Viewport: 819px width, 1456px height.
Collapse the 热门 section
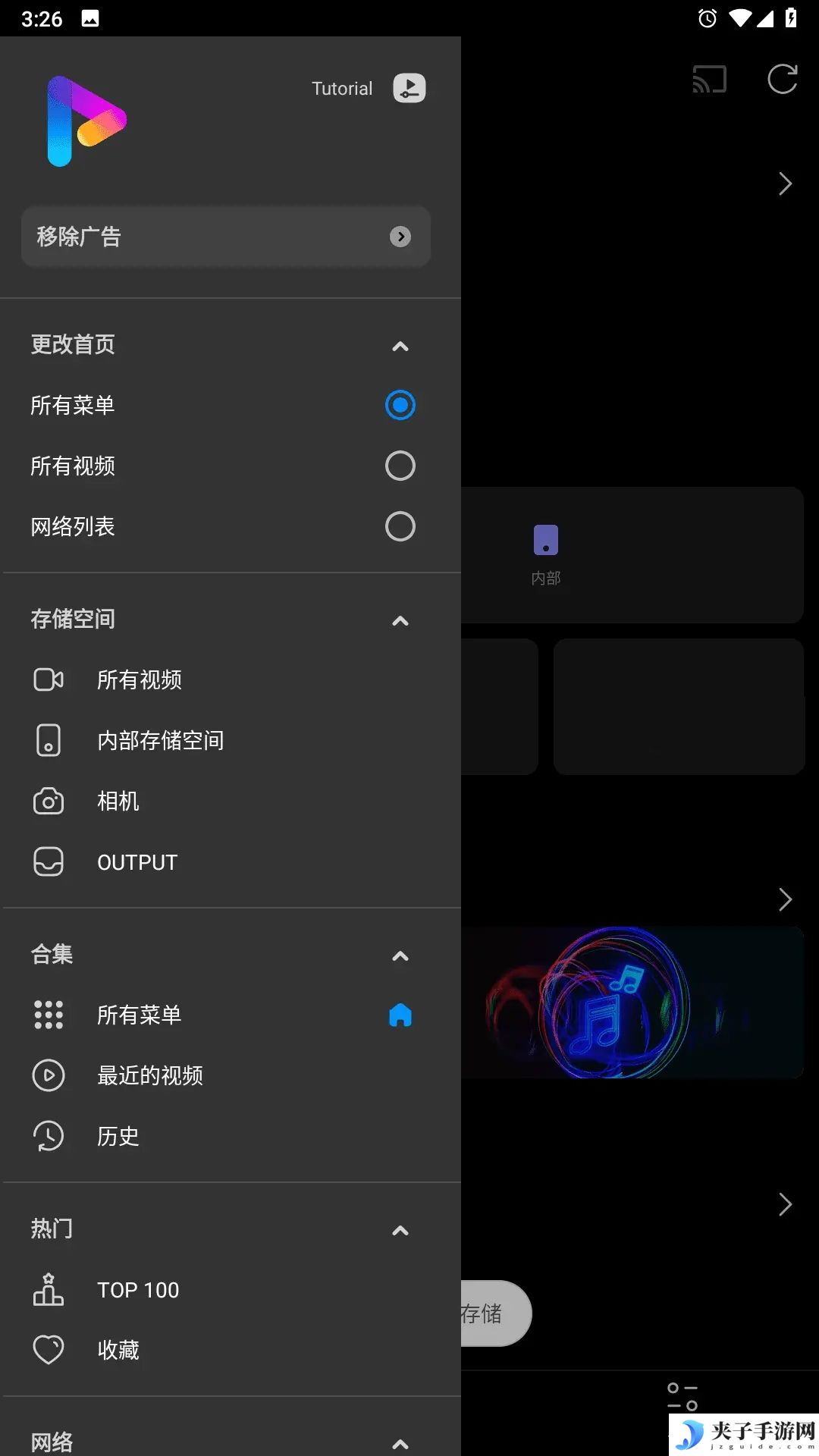click(x=400, y=1231)
